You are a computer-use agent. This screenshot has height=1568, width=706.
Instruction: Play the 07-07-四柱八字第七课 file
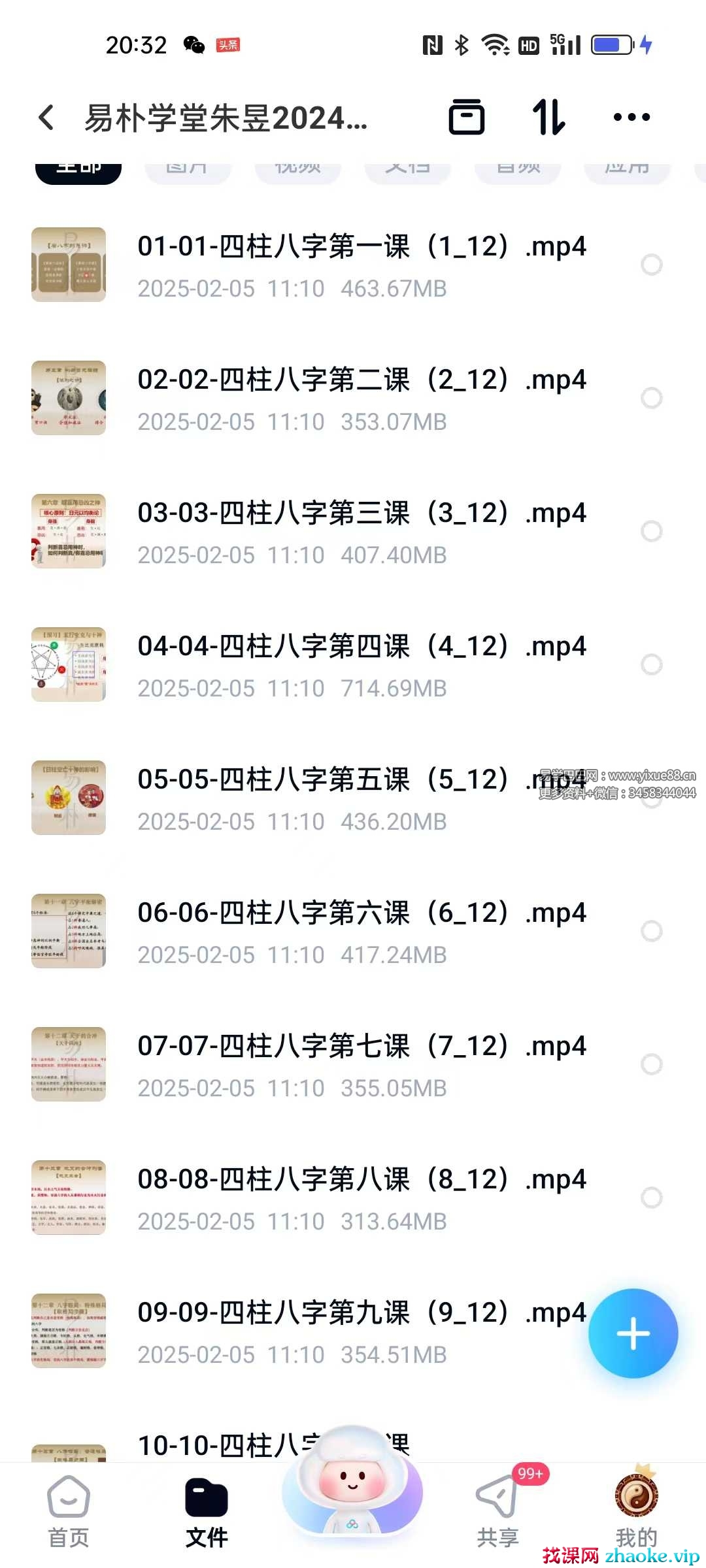tap(361, 1047)
